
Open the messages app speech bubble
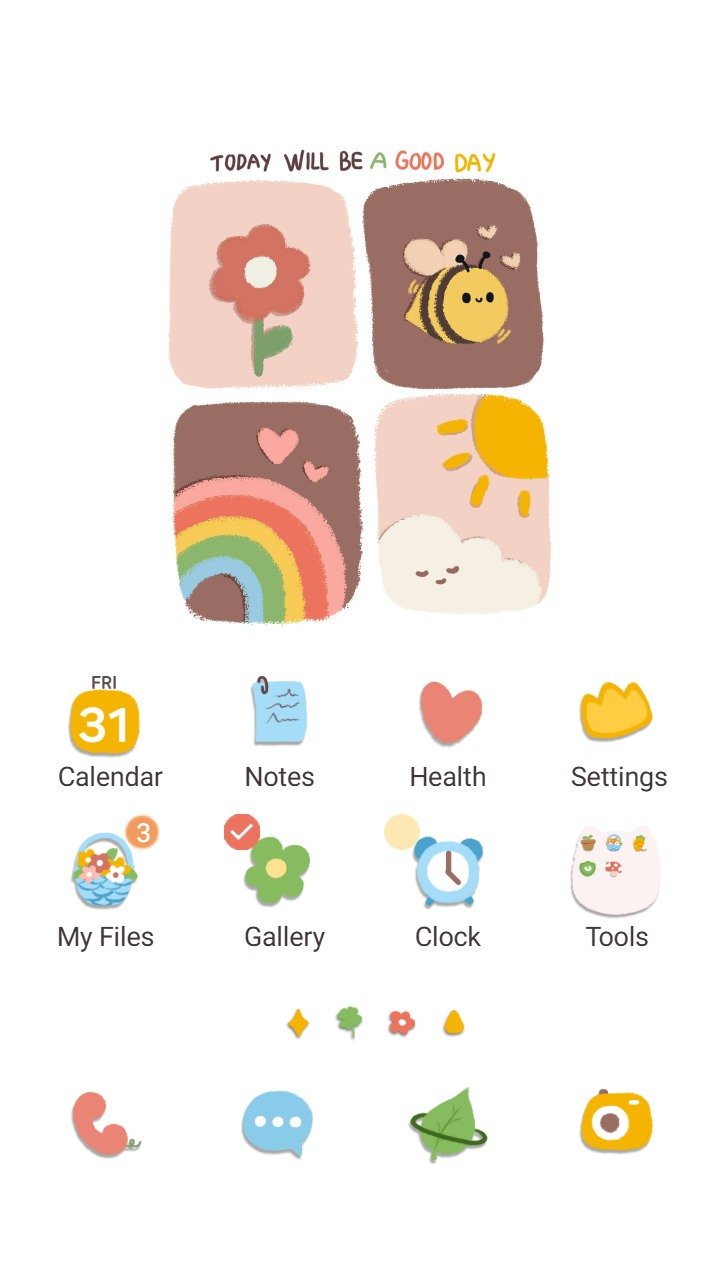[x=277, y=1124]
